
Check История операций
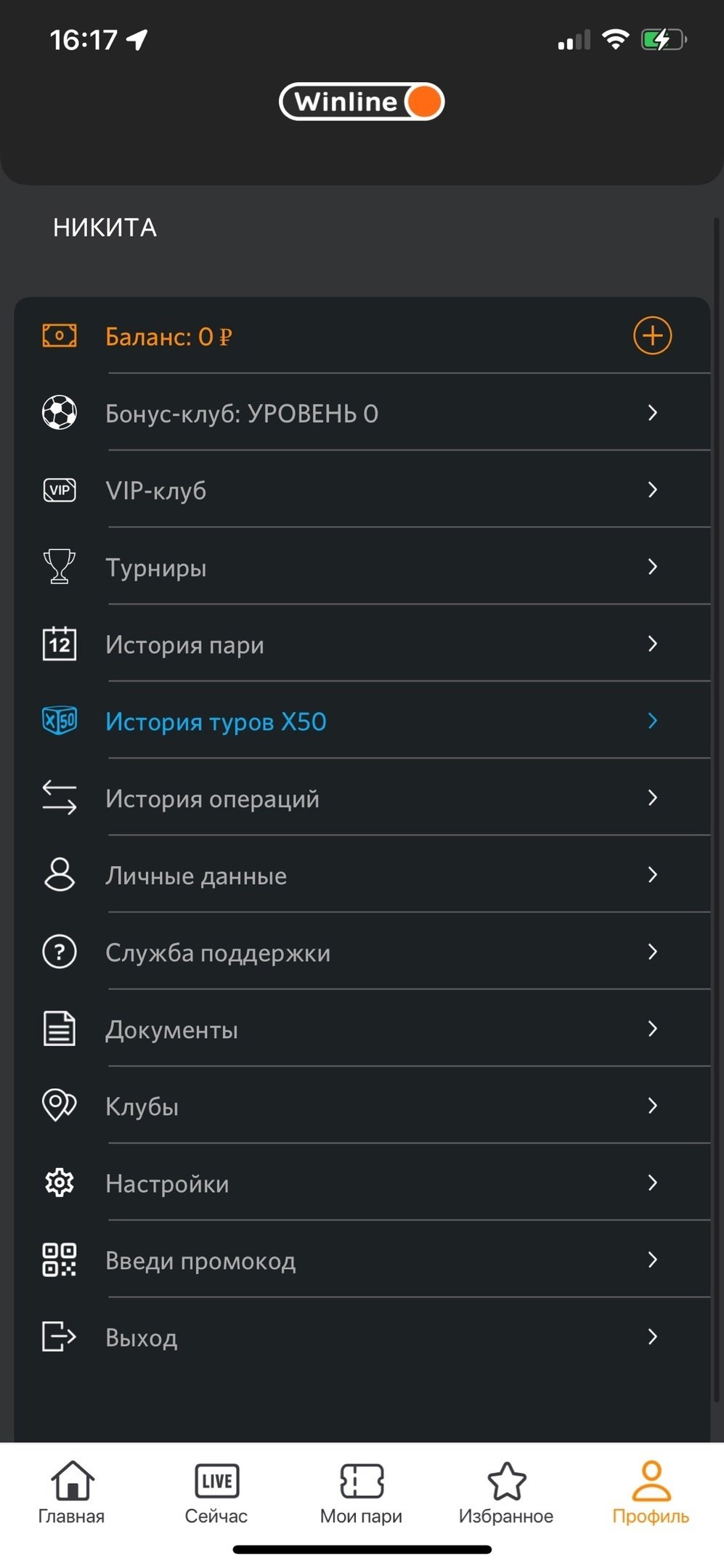362,798
